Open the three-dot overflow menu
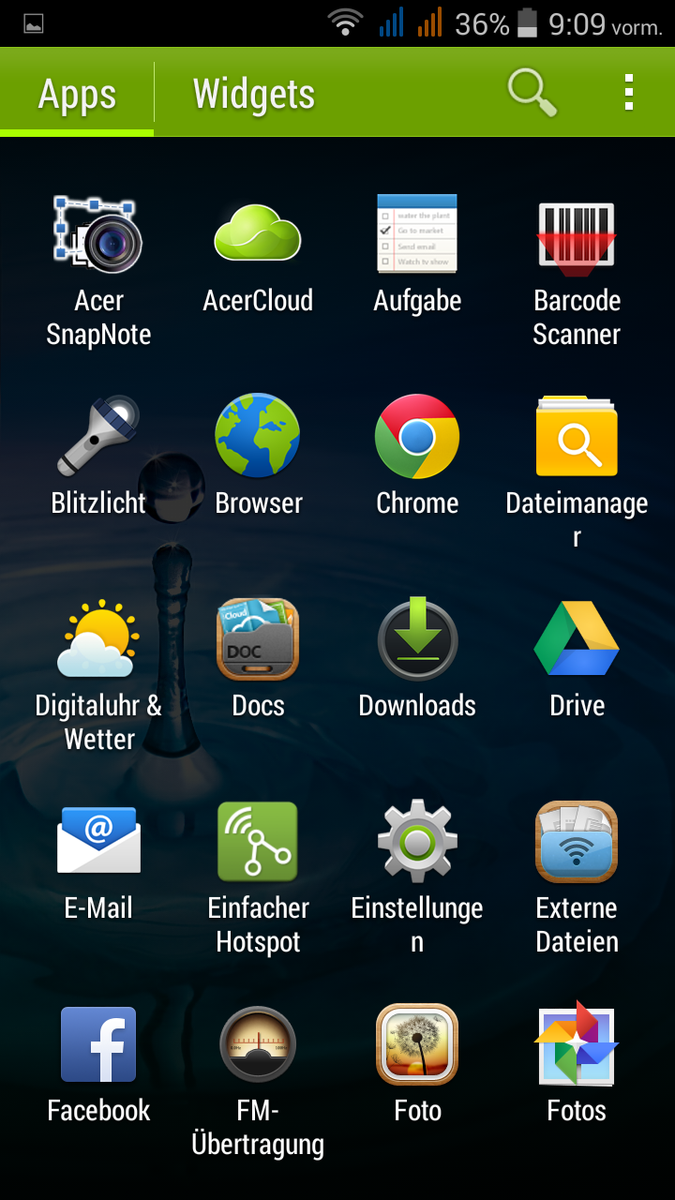 pyautogui.click(x=628, y=92)
